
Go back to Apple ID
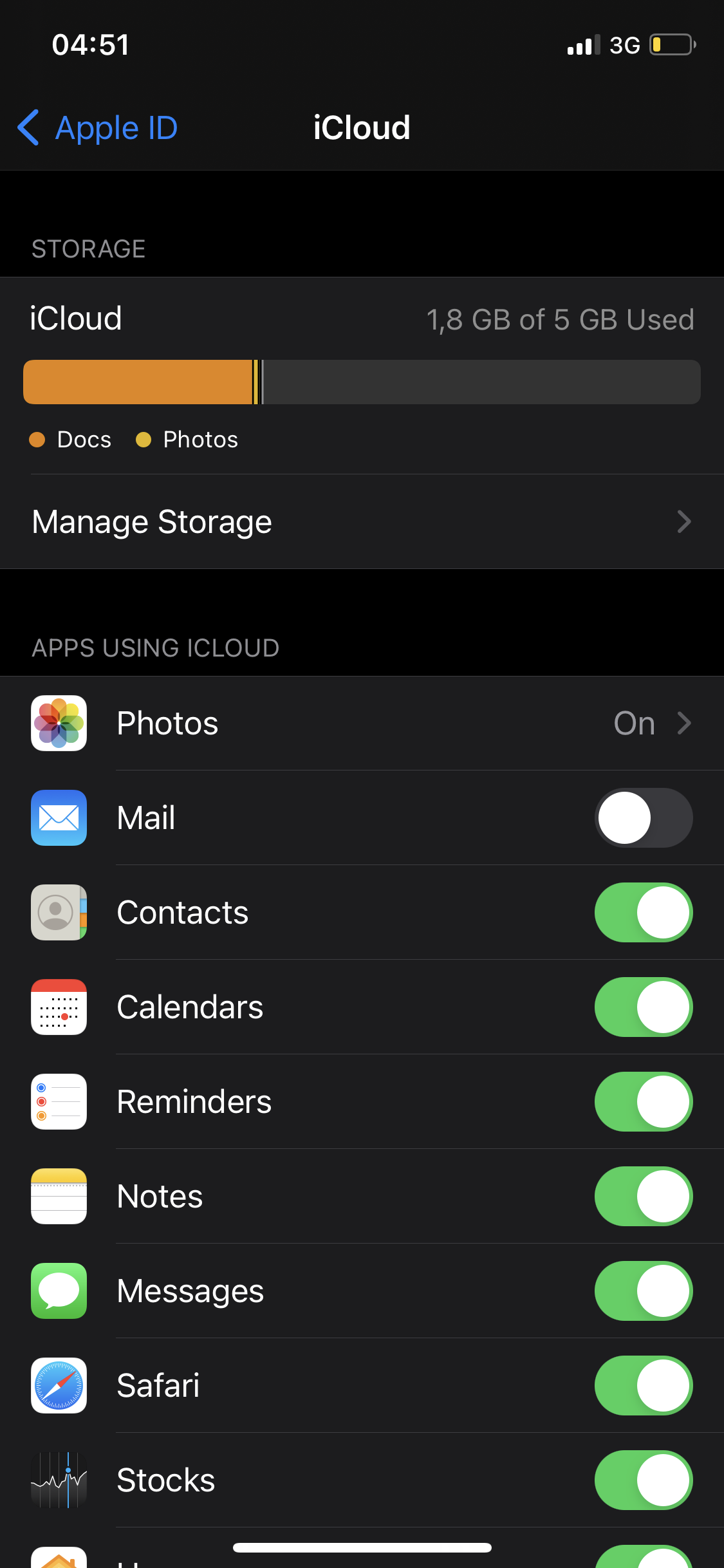click(x=98, y=127)
